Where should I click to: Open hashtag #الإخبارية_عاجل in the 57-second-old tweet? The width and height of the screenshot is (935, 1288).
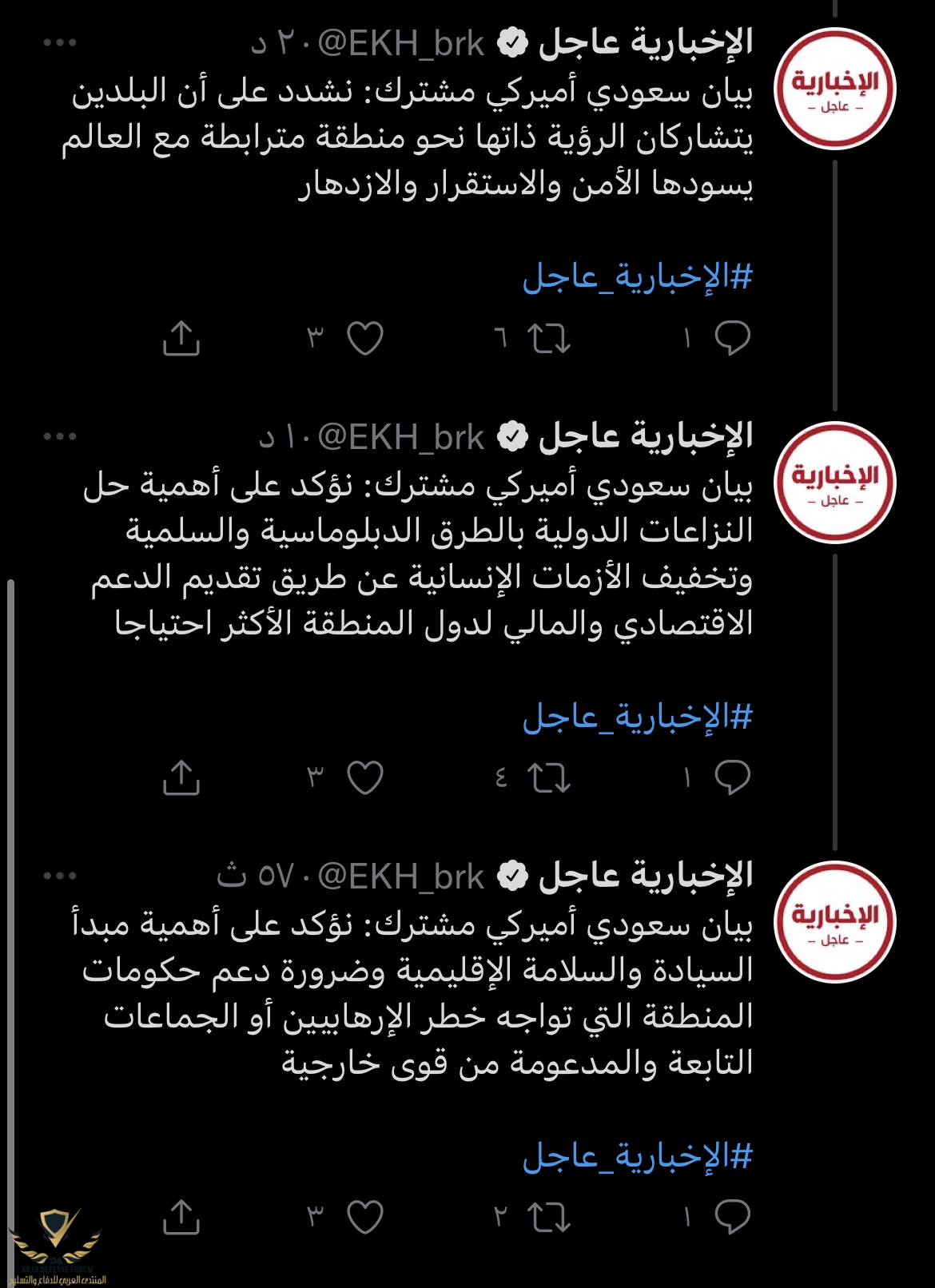[x=637, y=1156]
